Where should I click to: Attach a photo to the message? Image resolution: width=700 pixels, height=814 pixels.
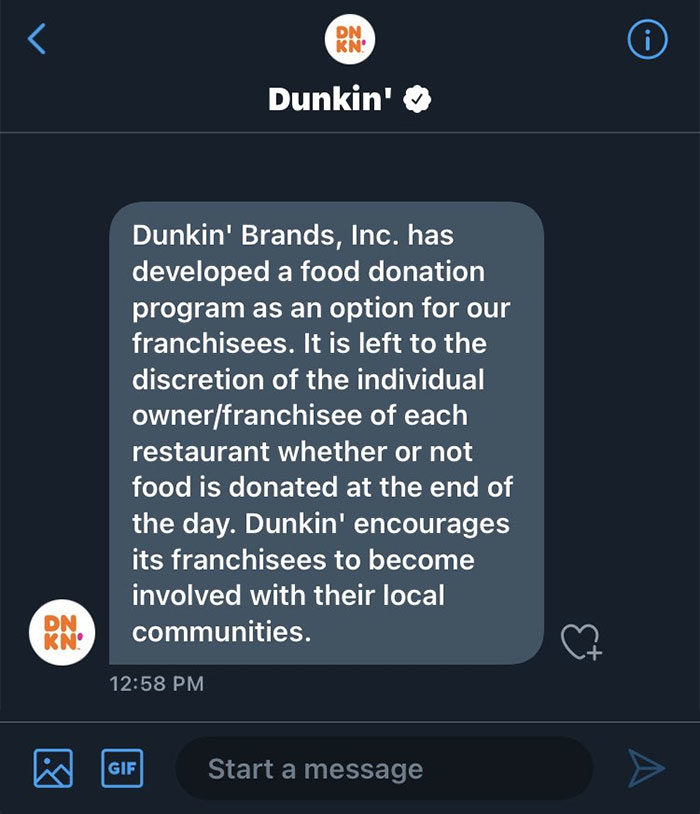(53, 768)
